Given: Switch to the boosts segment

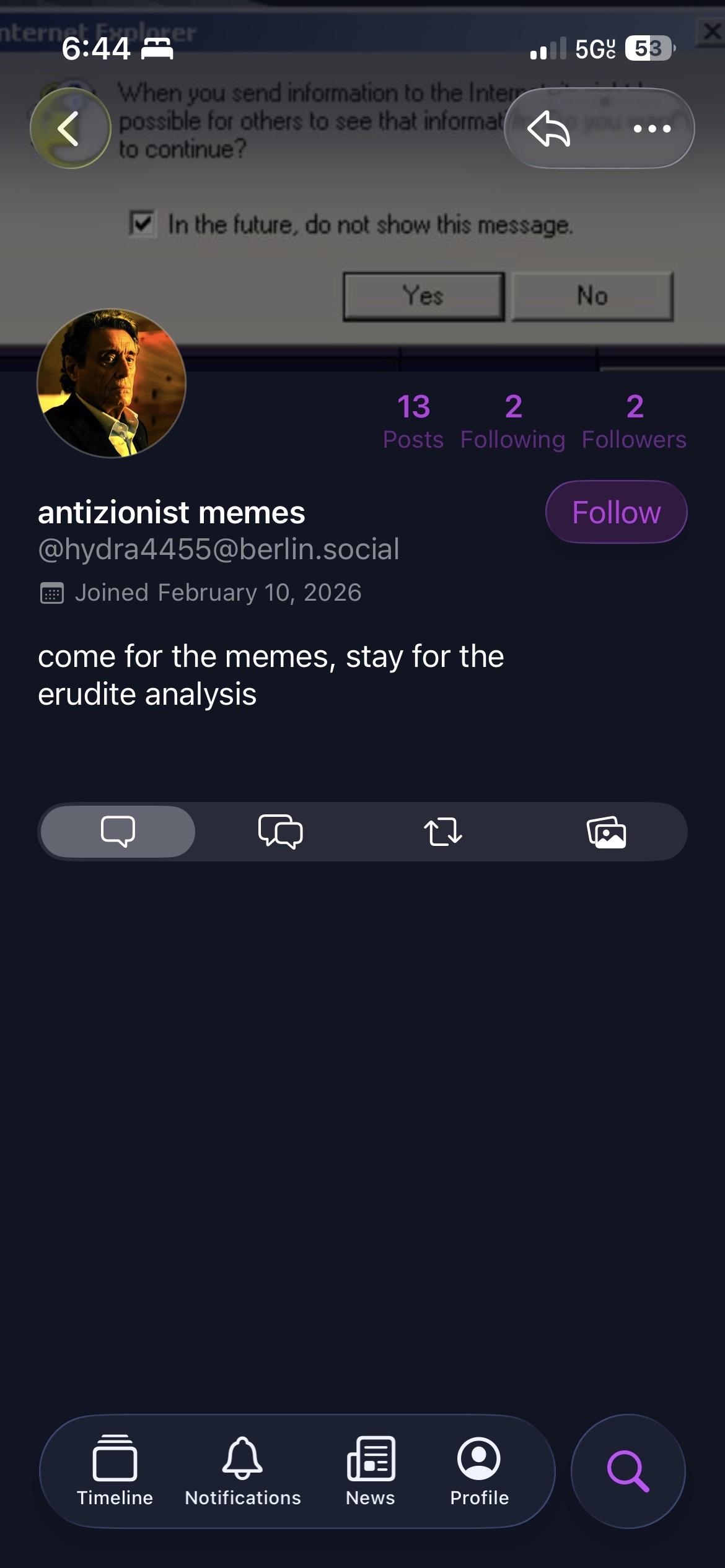Looking at the screenshot, I should [x=443, y=831].
